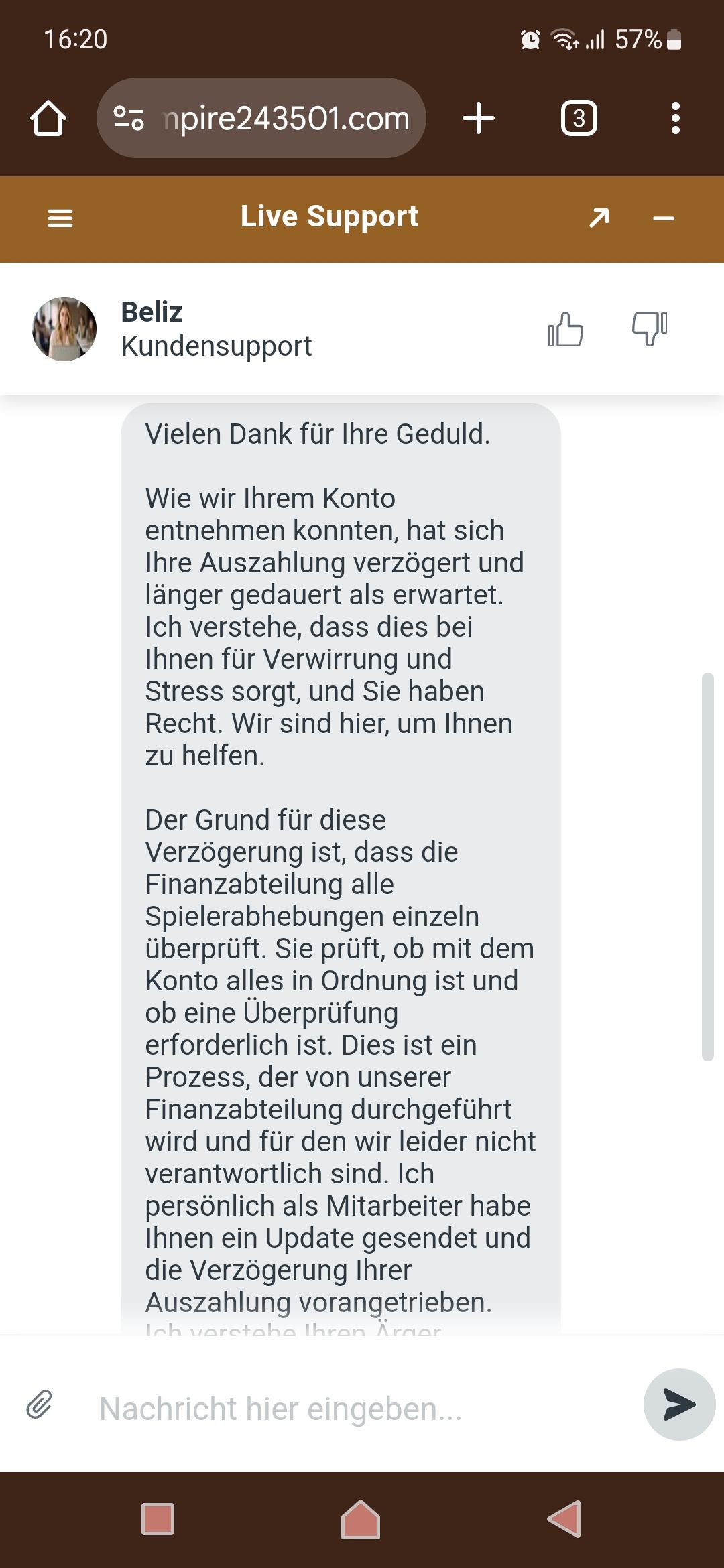Open the browser overflow menu

pos(675,119)
